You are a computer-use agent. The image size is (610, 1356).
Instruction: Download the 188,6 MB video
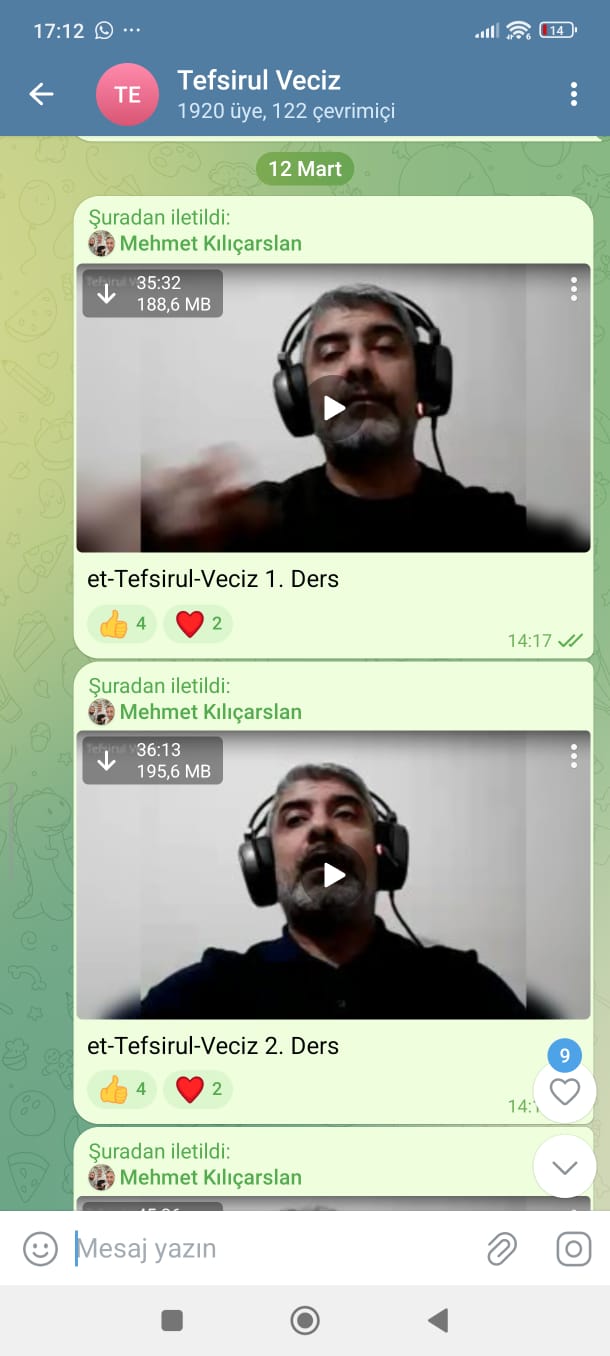(107, 294)
